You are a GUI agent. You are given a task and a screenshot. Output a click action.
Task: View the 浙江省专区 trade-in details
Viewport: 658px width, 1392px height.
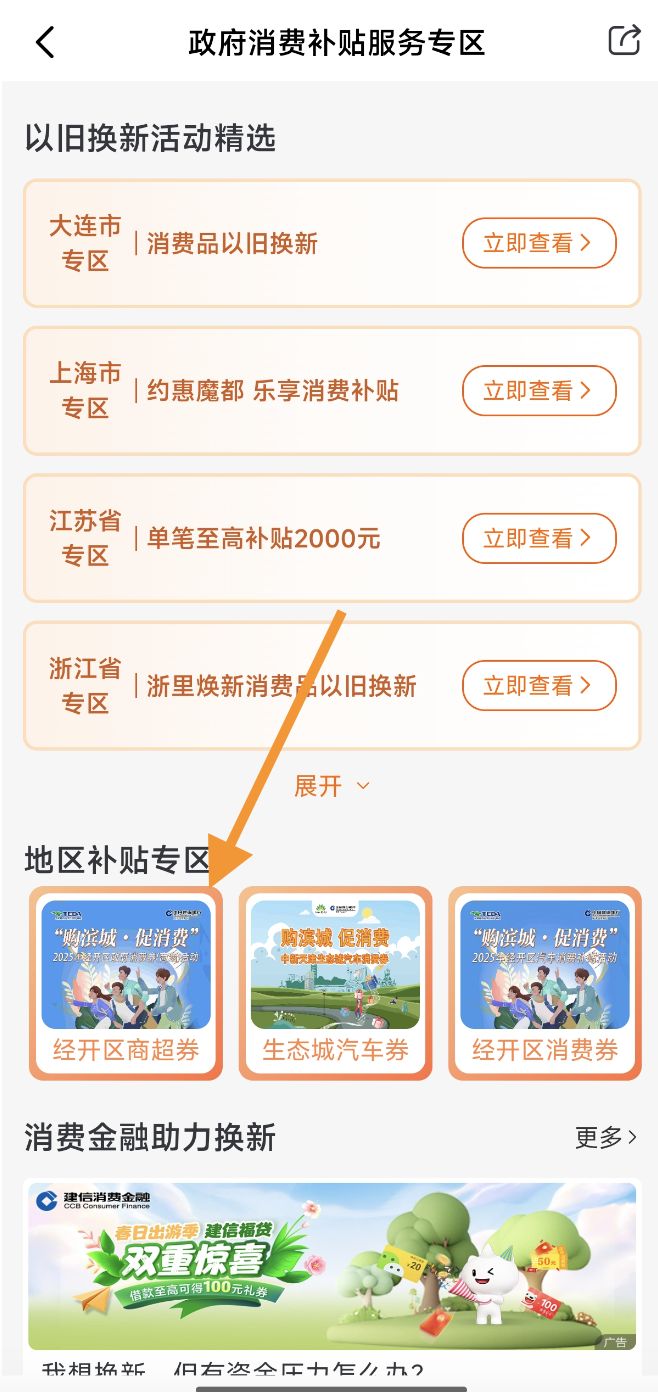point(538,686)
